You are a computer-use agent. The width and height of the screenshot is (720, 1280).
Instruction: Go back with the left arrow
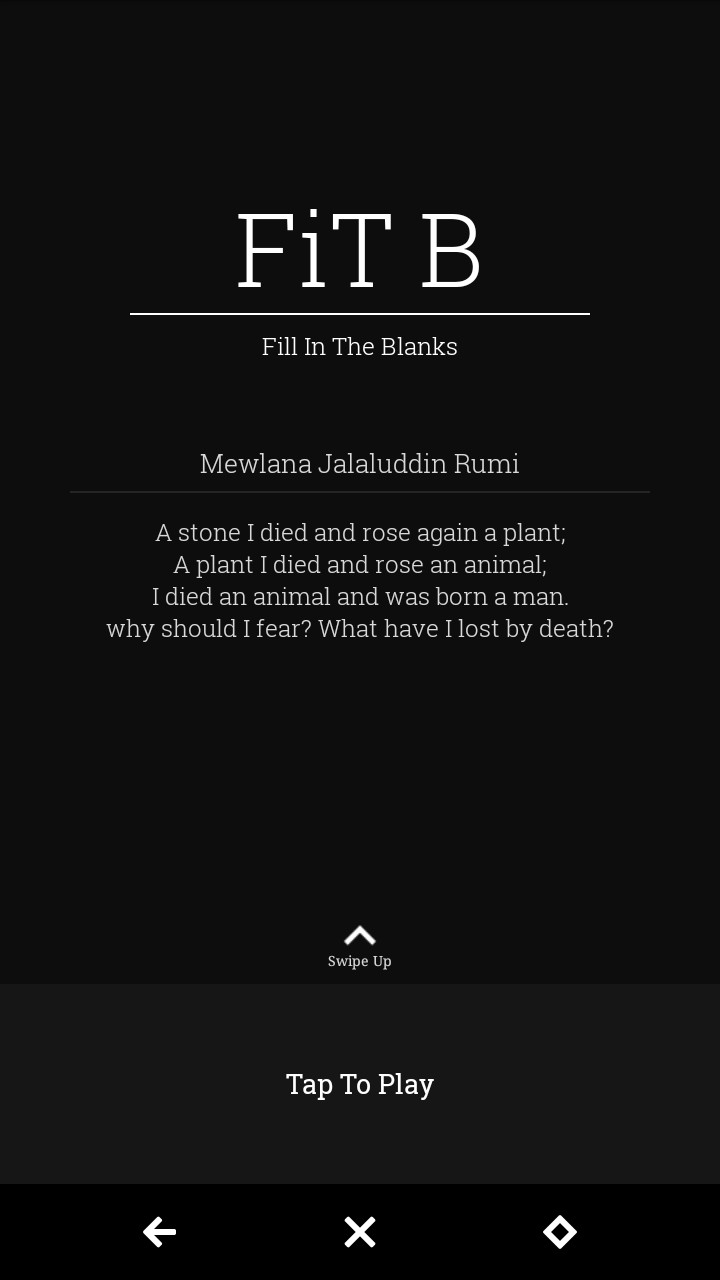[x=160, y=1232]
